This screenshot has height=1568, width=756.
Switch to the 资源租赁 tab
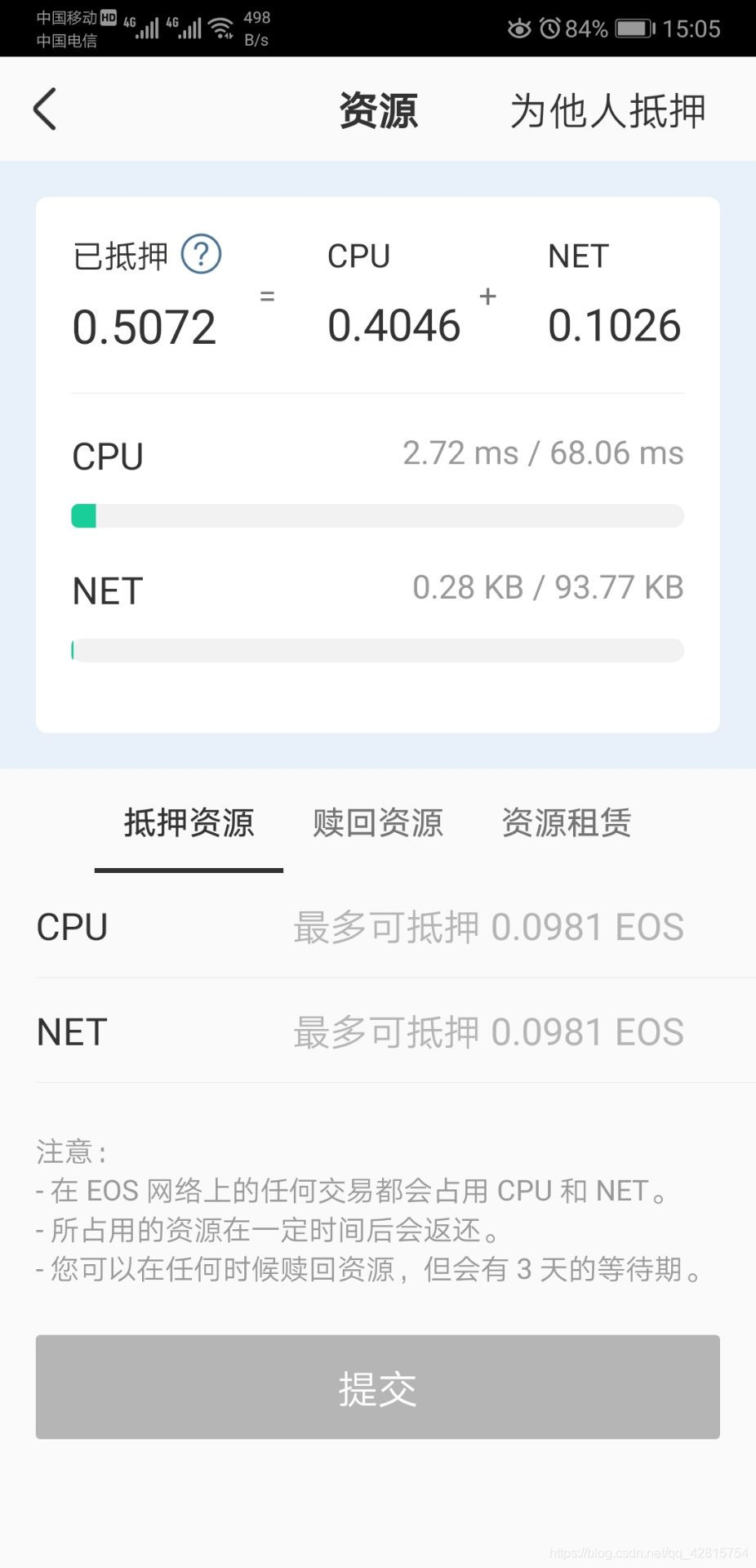tap(566, 823)
